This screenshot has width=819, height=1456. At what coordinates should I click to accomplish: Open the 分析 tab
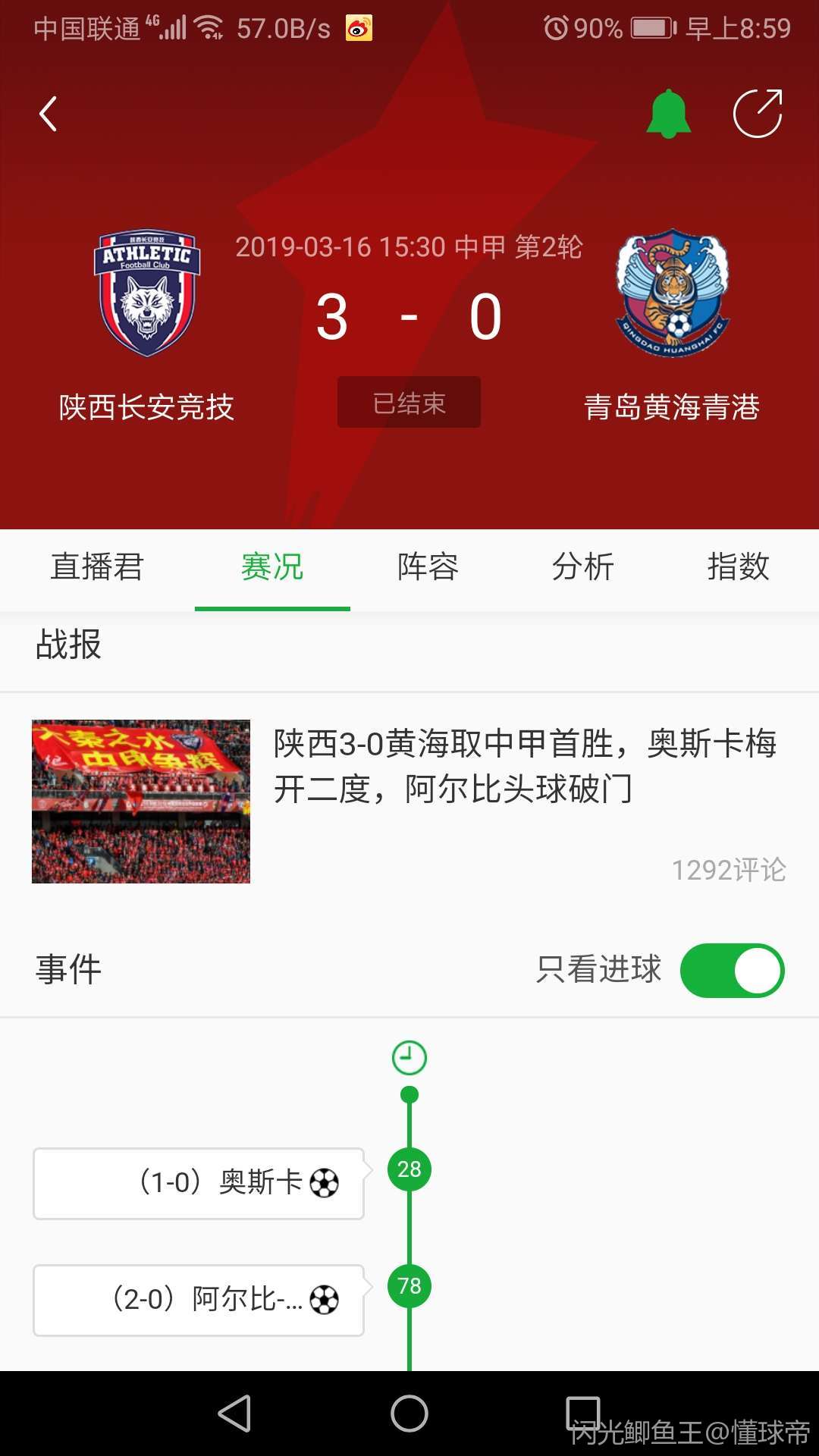583,567
